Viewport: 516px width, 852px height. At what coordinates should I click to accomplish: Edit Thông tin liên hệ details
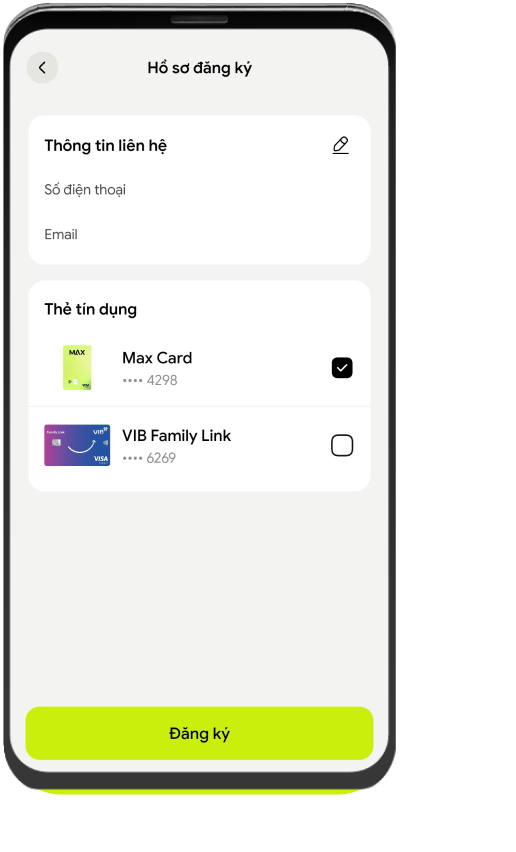pos(341,145)
